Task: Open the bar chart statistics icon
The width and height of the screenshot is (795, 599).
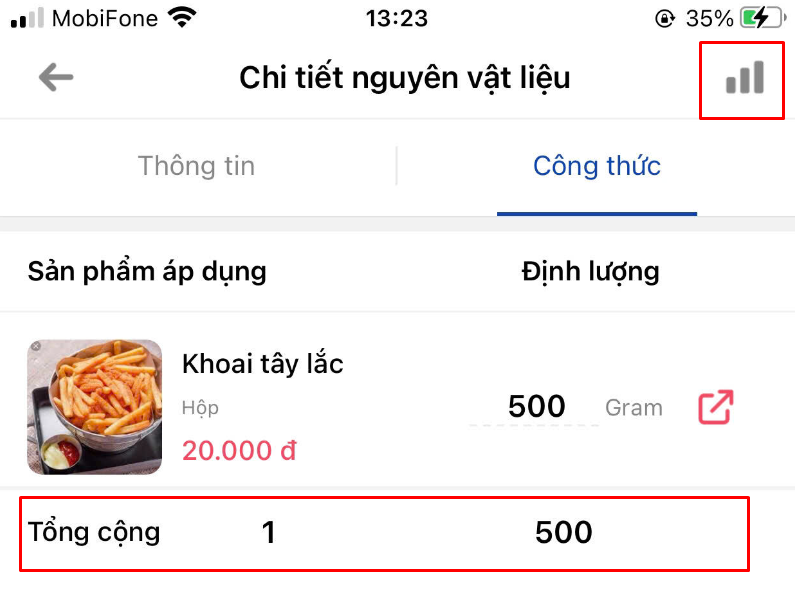Action: [744, 78]
